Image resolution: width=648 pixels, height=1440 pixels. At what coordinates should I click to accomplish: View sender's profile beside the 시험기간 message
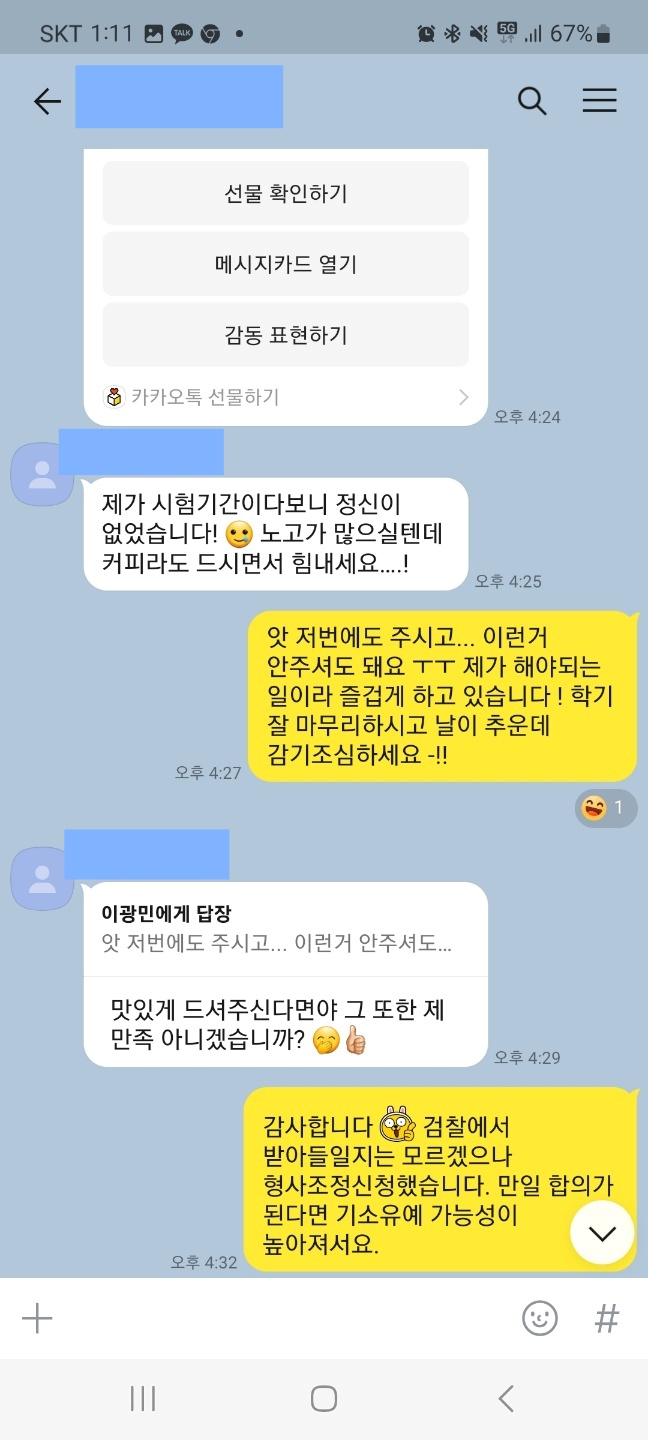[x=42, y=474]
